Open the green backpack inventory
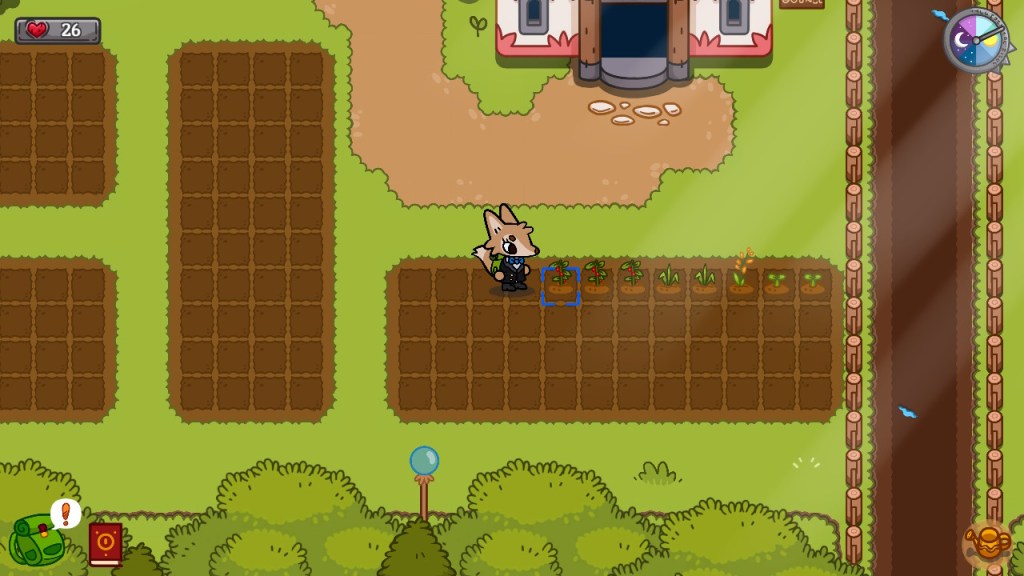 [x=36, y=541]
